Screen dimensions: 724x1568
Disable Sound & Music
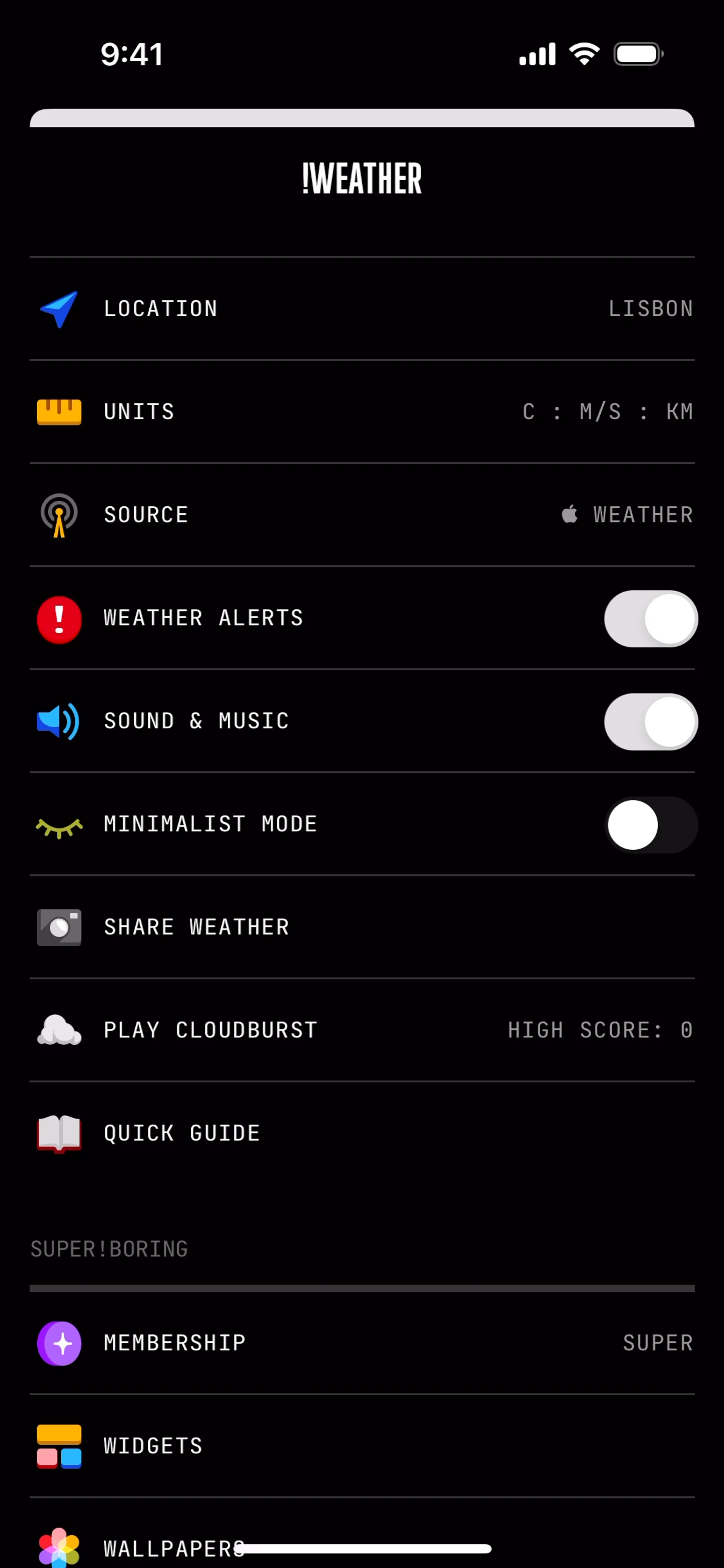coord(650,721)
